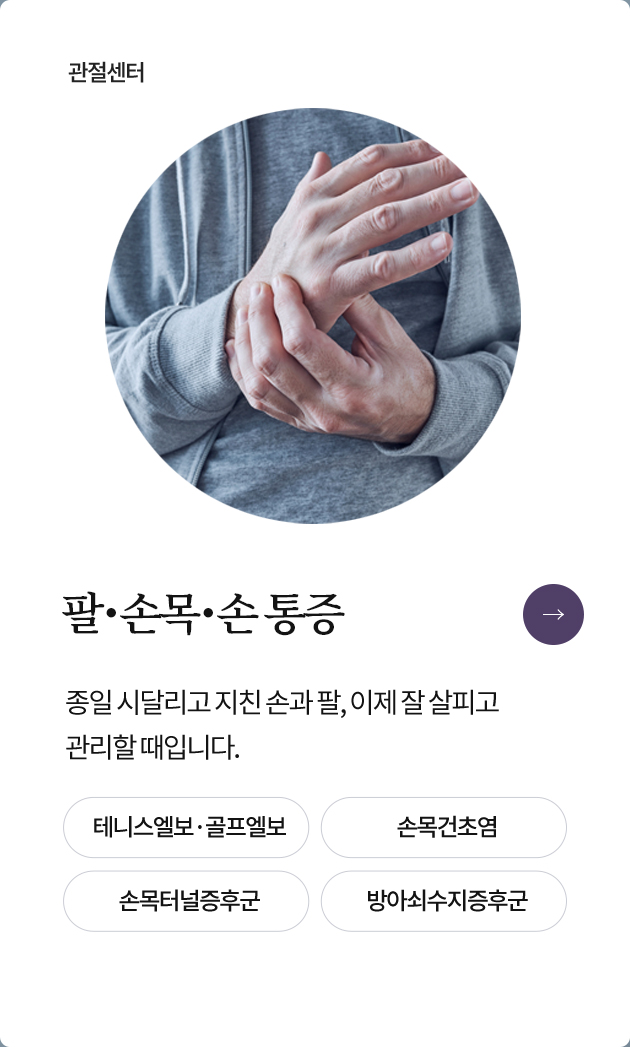This screenshot has width=630, height=1047.
Task: Select the 테니스엘보·골프엘보 chip
Action: click(x=186, y=827)
